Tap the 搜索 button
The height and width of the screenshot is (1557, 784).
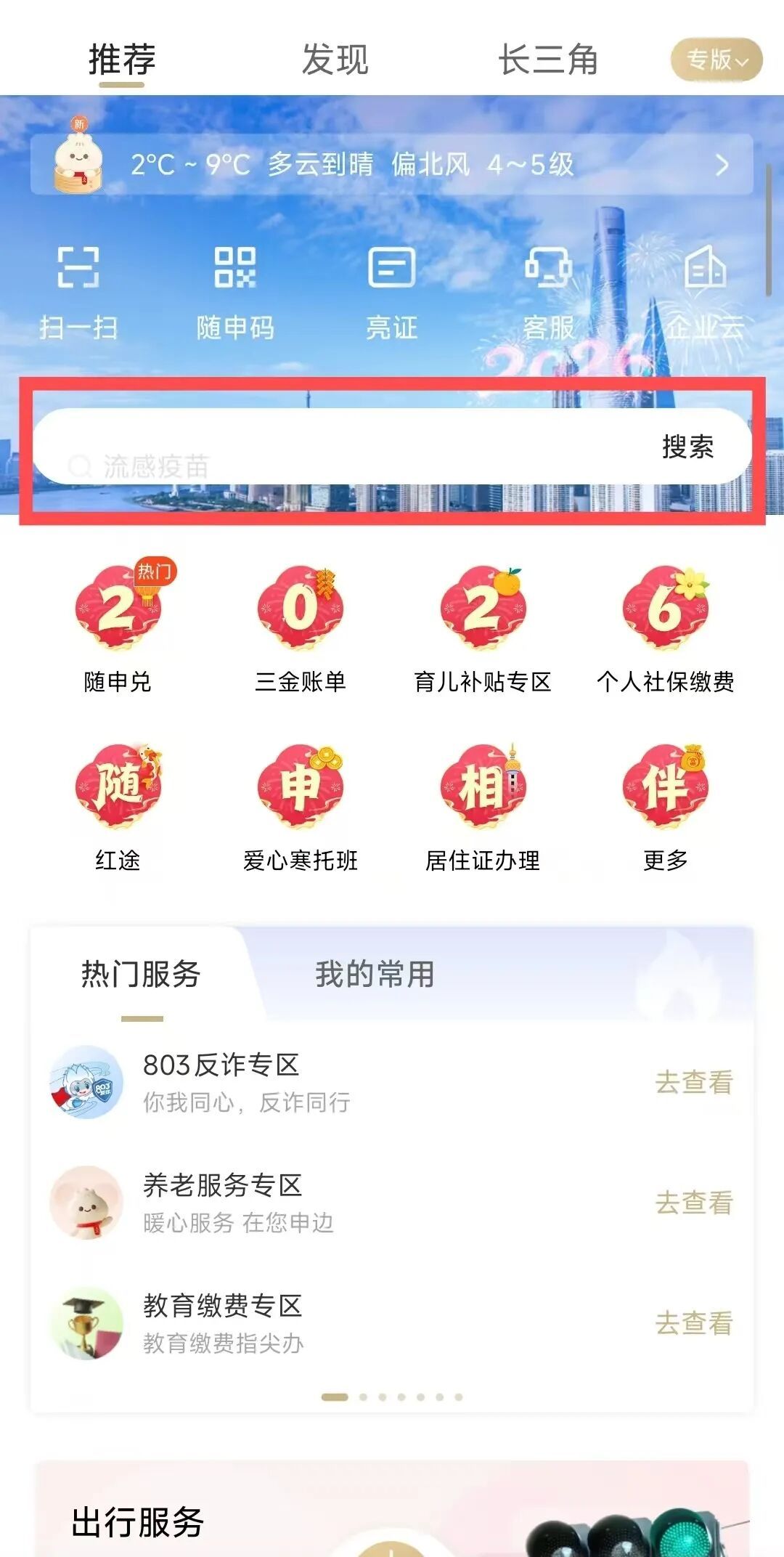tap(687, 447)
